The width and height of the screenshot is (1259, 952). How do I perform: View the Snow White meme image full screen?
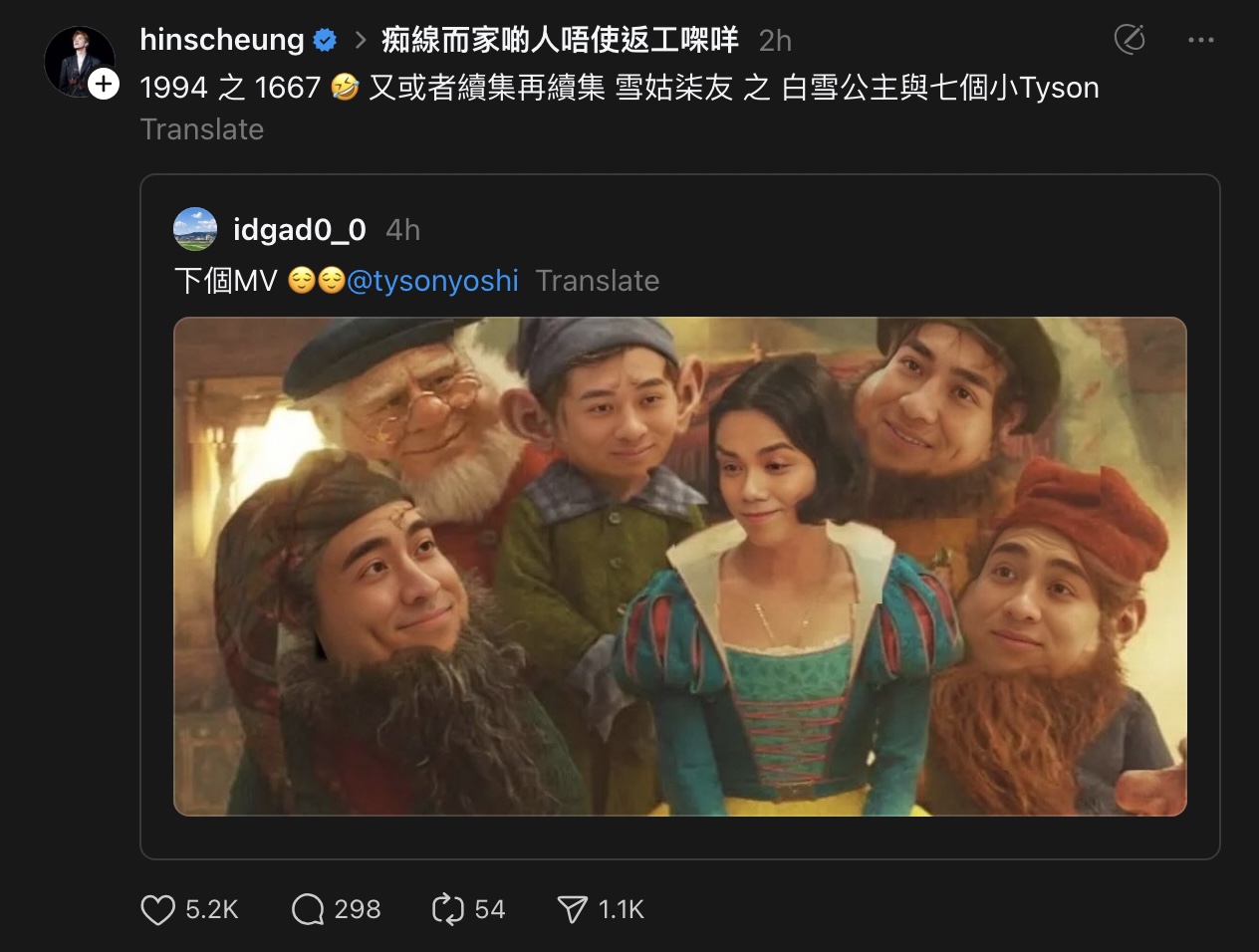(x=679, y=566)
